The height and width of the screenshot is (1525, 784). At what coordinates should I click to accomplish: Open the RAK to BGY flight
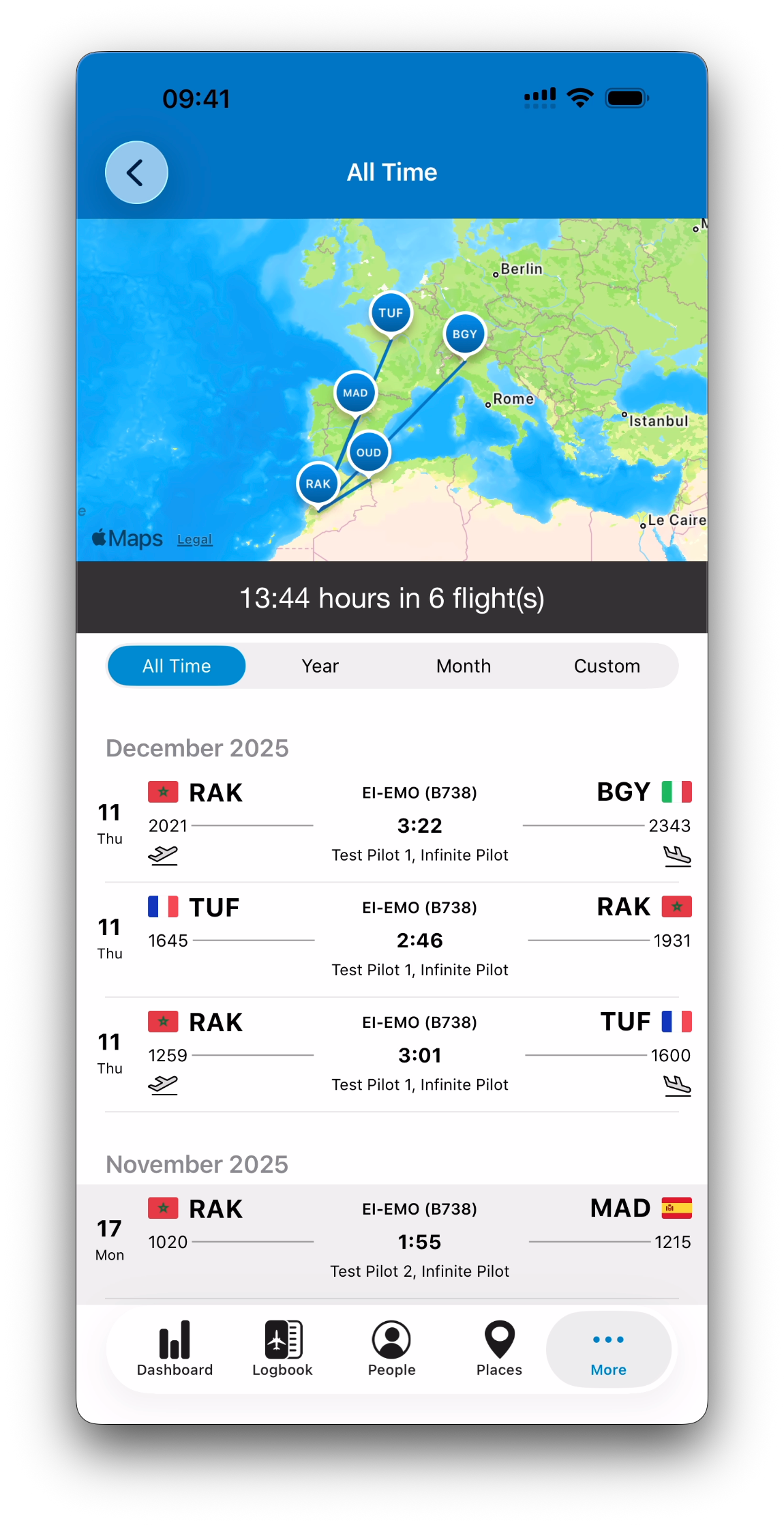point(392,825)
